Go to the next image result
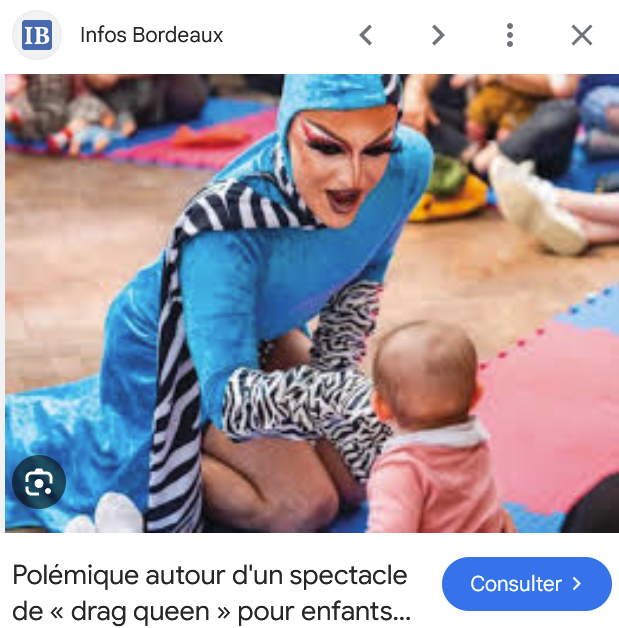Image resolution: width=619 pixels, height=628 pixels. coord(437,36)
